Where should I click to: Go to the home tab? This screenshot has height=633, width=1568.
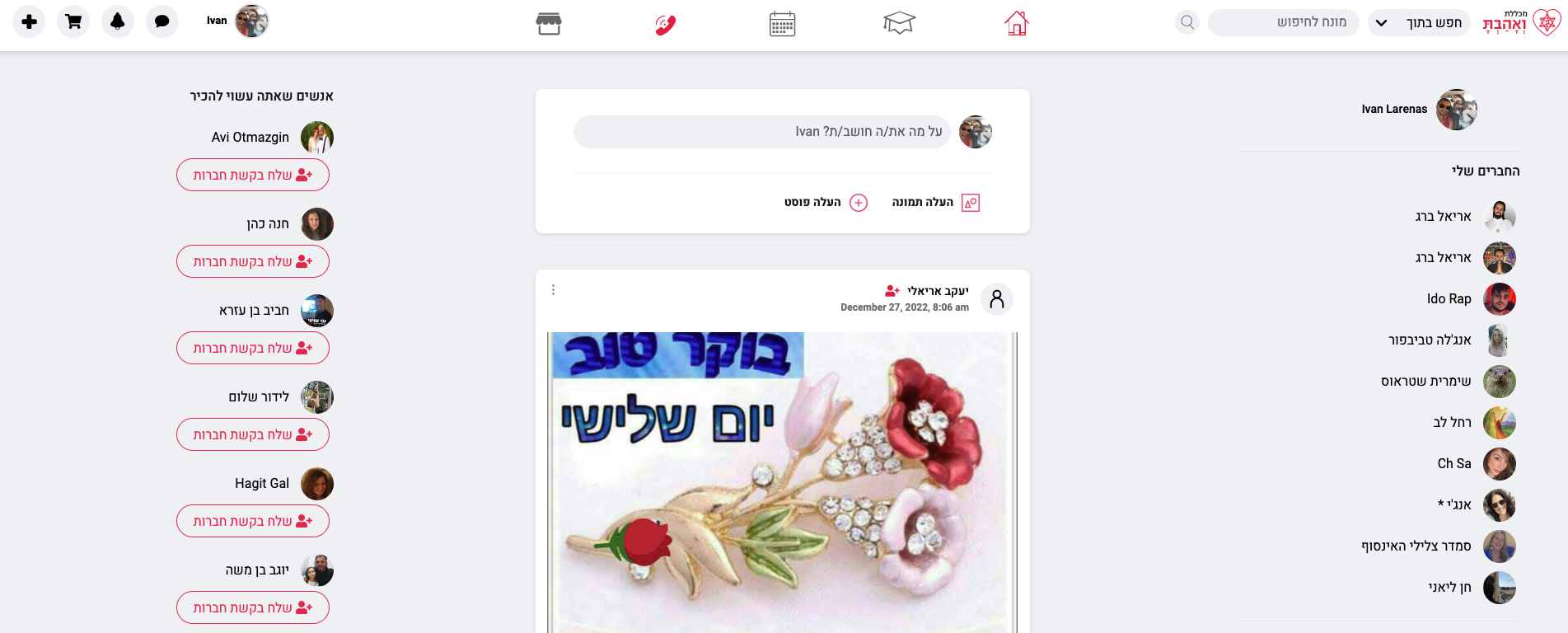pyautogui.click(x=1016, y=23)
